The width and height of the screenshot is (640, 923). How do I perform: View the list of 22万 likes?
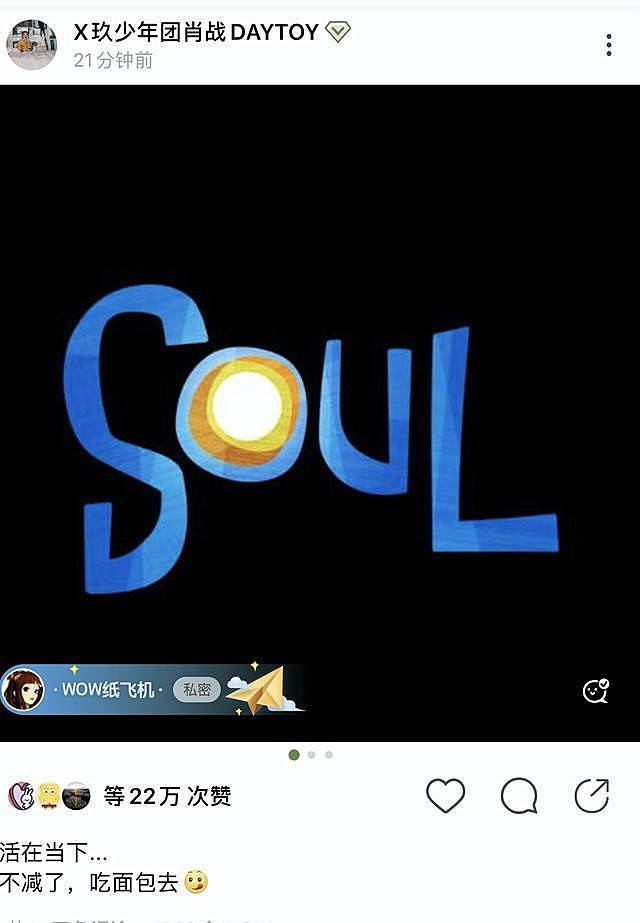point(167,796)
